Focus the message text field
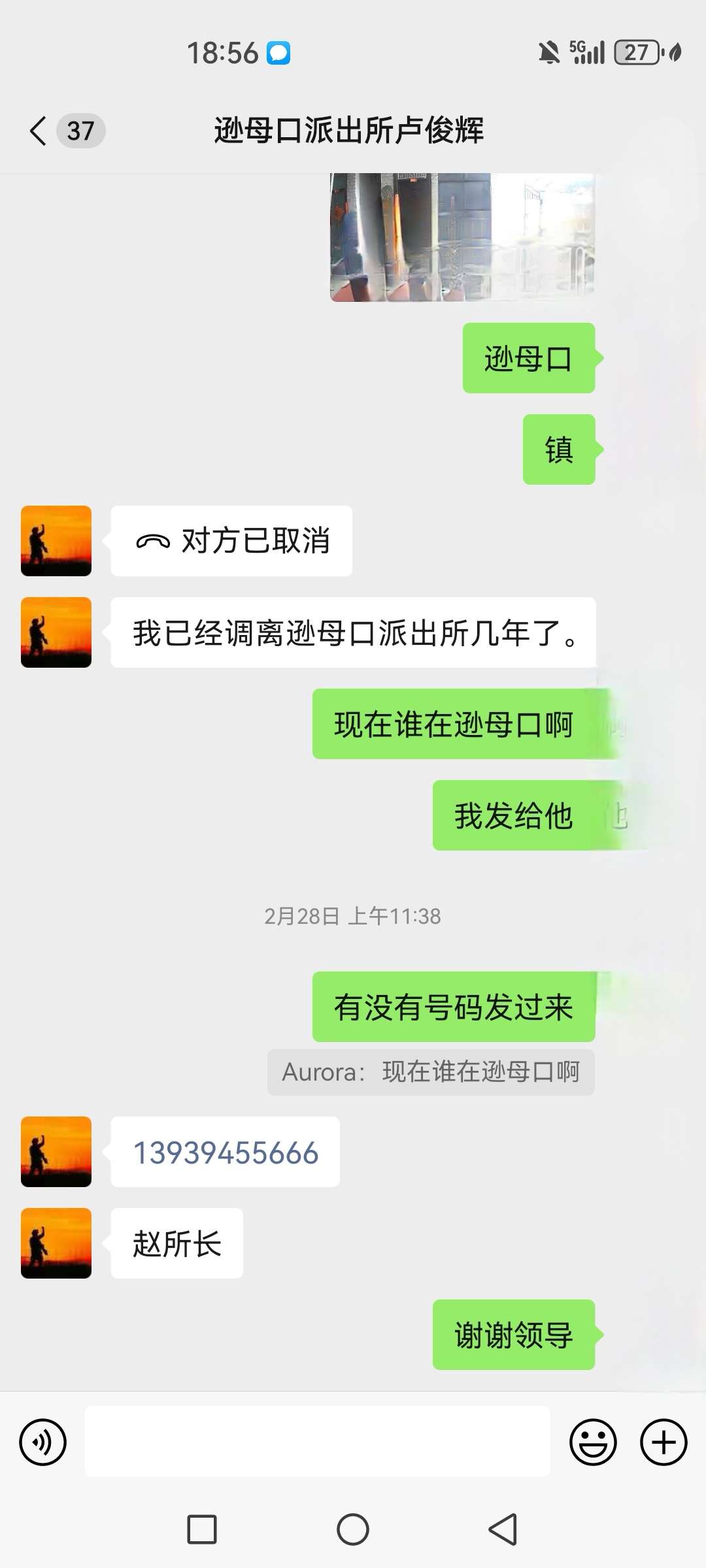Screen dimensions: 706x1568 pyautogui.click(x=317, y=1442)
